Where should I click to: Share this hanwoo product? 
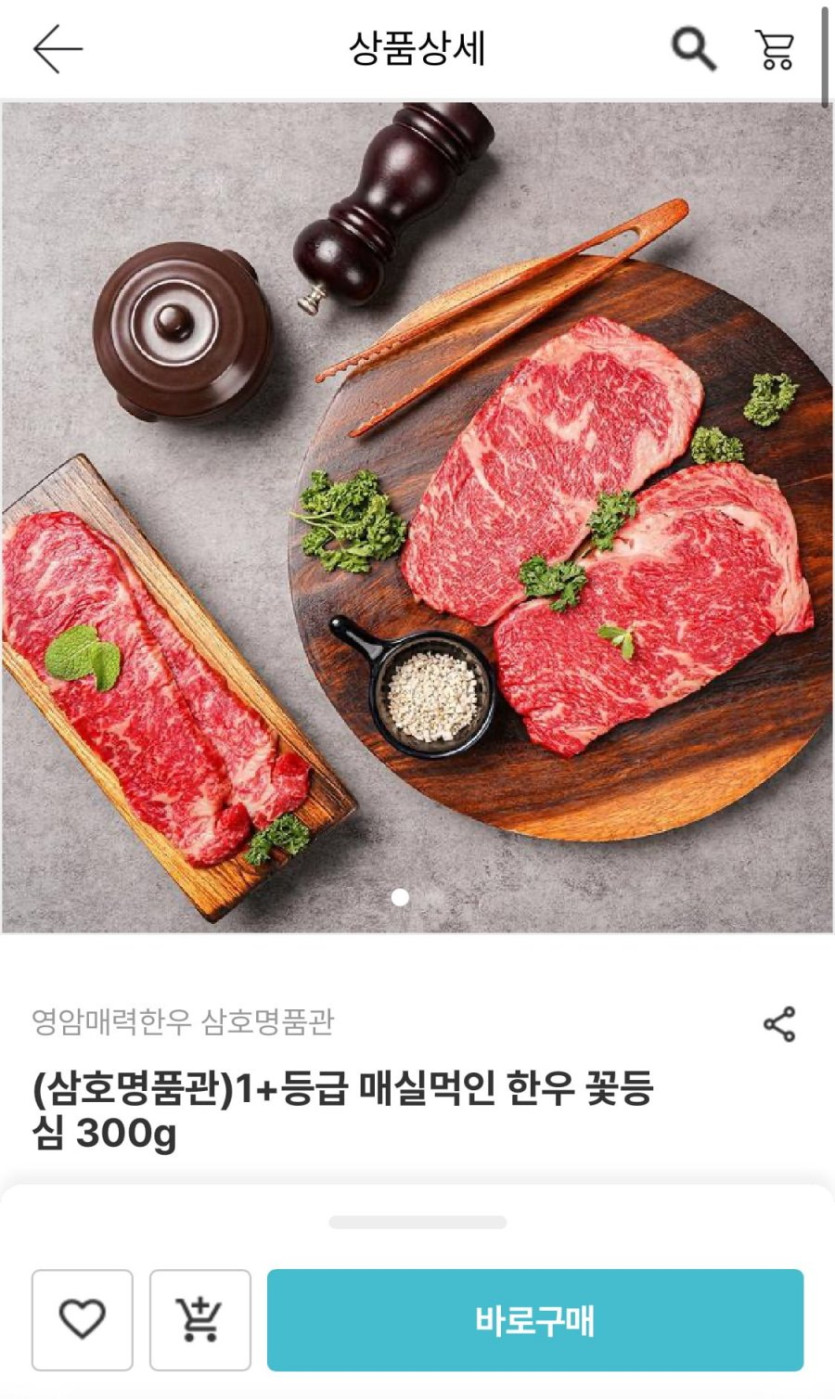tap(779, 1025)
